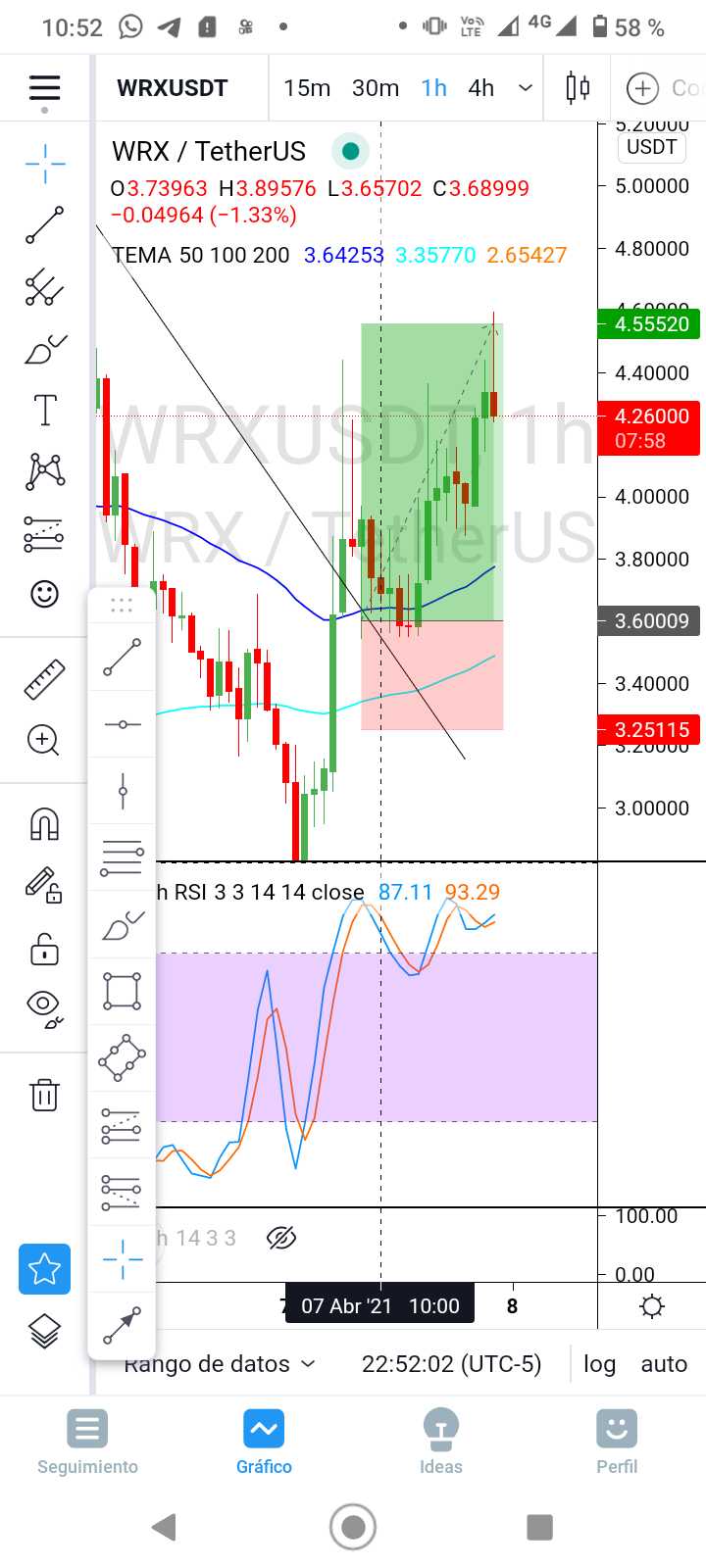Change the WRXUSDT symbol
Image resolution: width=706 pixels, height=1568 pixels.
pos(173,88)
